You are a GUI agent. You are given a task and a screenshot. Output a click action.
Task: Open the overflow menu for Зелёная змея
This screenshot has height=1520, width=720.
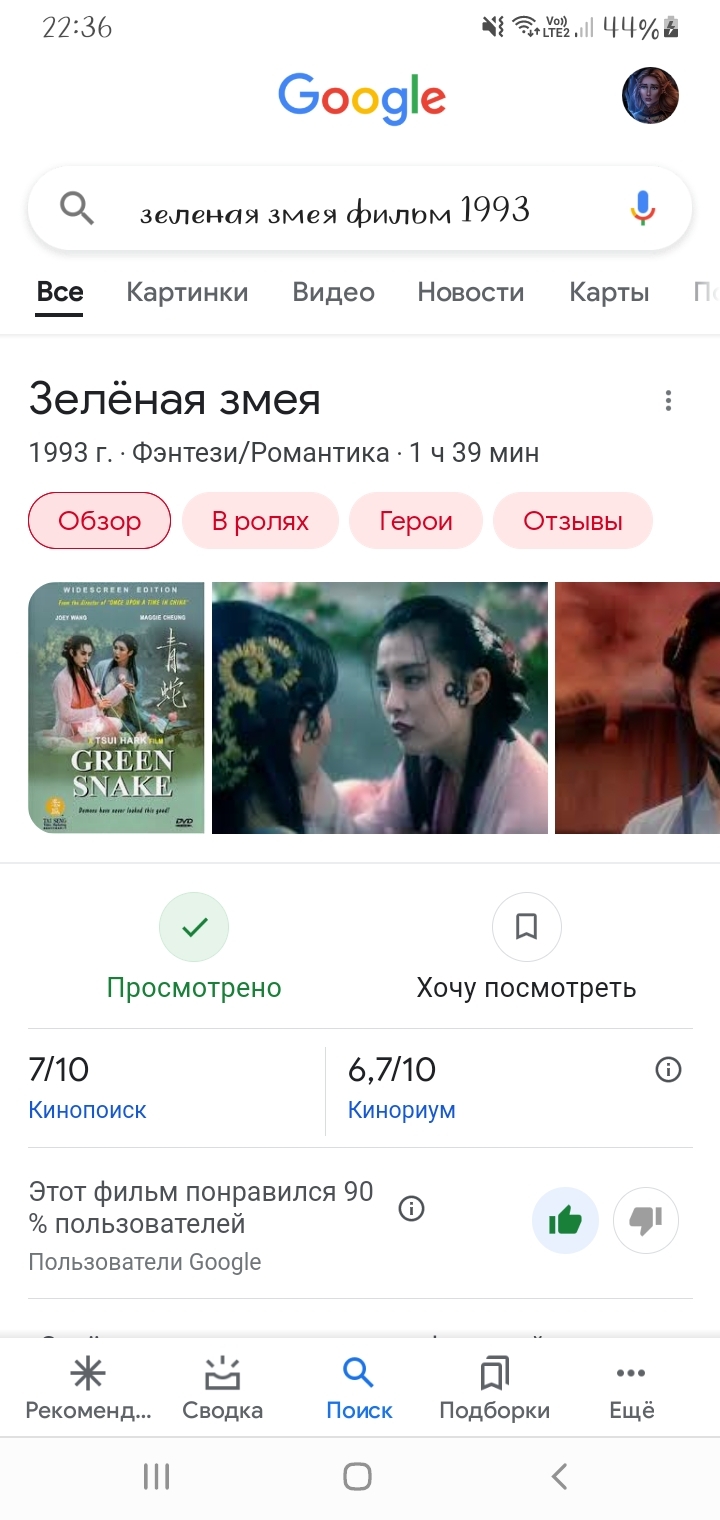pos(668,401)
